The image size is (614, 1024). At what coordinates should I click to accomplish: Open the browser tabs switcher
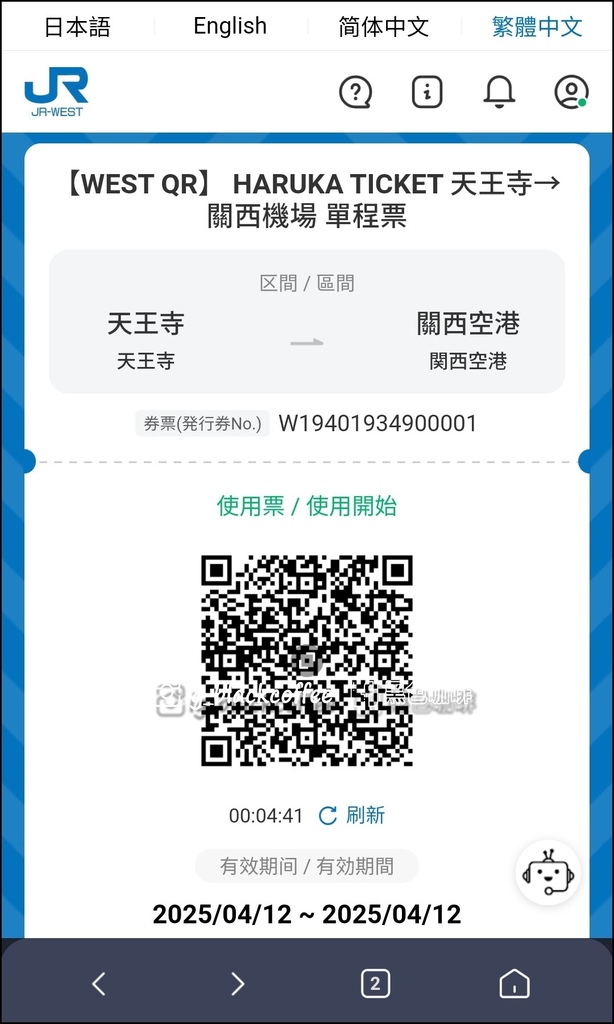(376, 984)
